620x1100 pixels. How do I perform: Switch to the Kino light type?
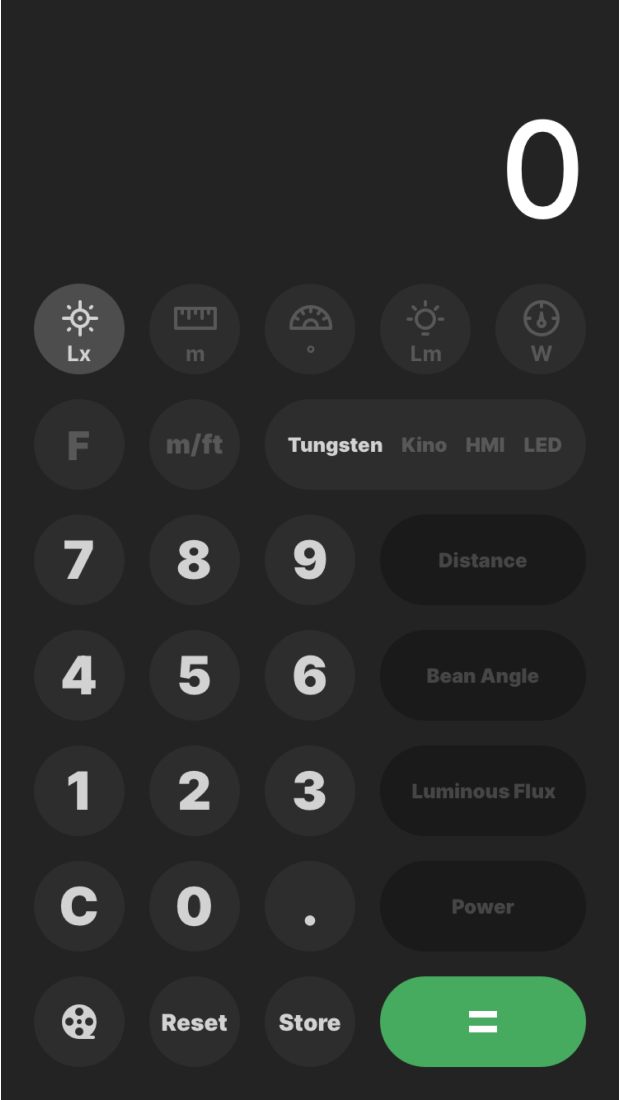click(424, 445)
